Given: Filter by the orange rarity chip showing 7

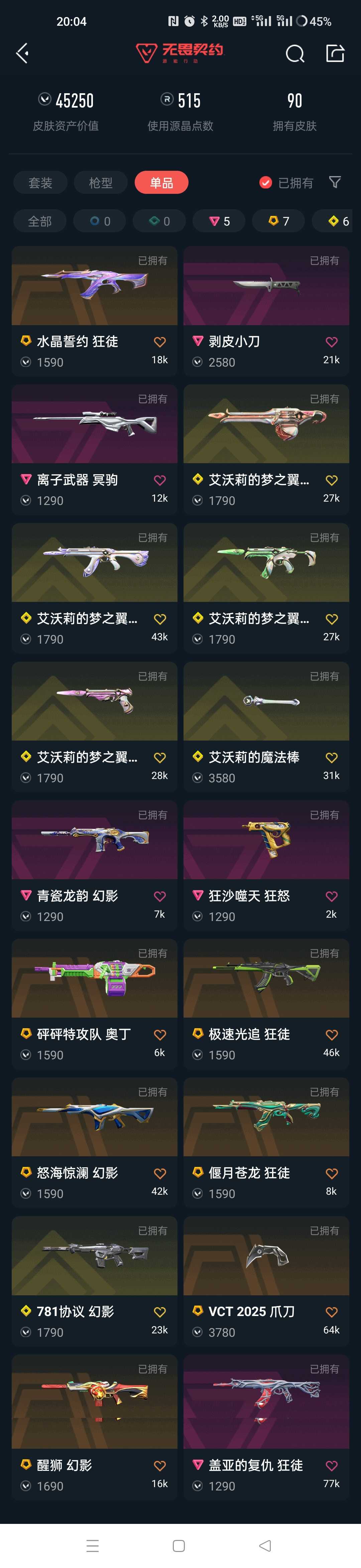Looking at the screenshot, I should coord(279,221).
